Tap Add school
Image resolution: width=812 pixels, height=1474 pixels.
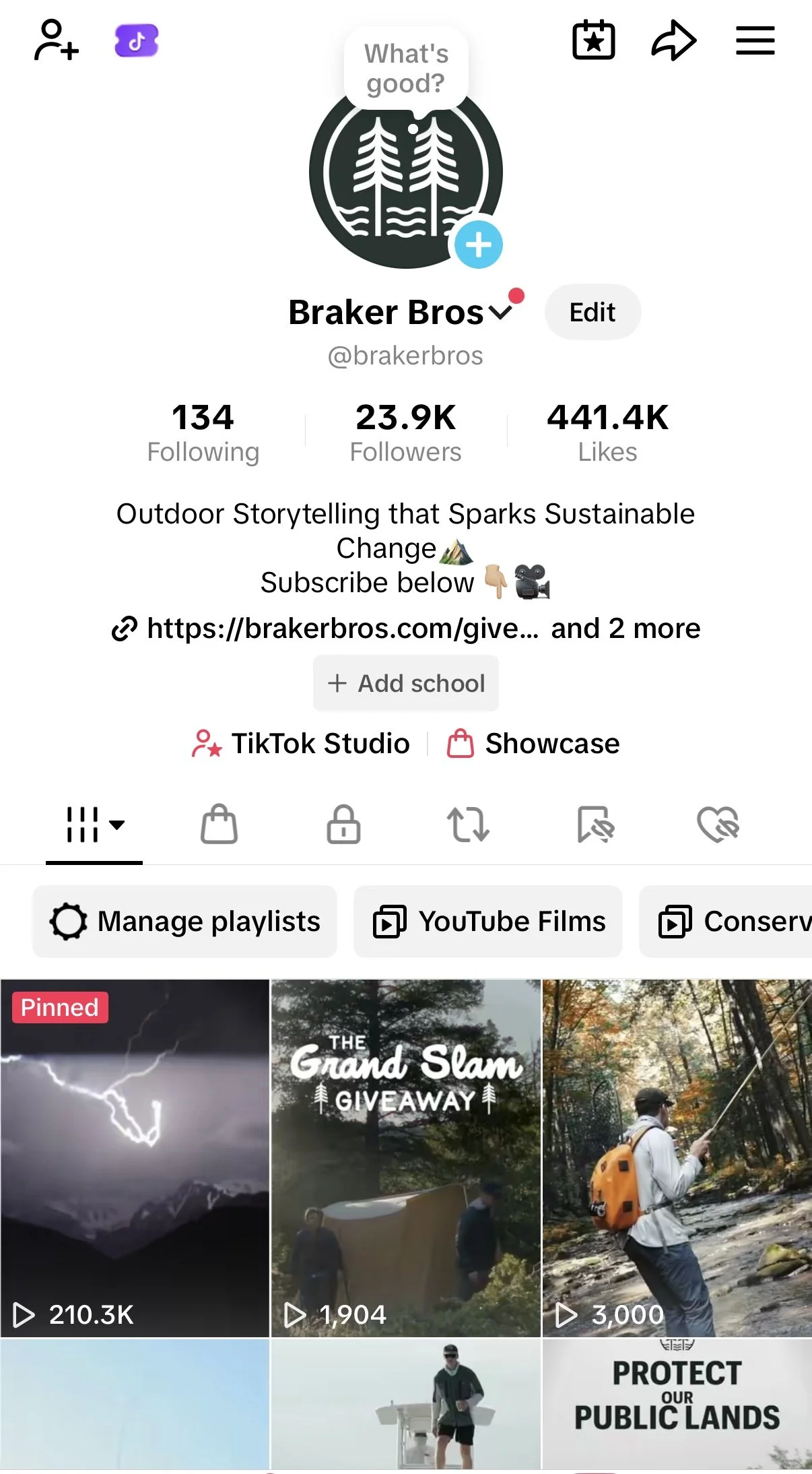(406, 683)
